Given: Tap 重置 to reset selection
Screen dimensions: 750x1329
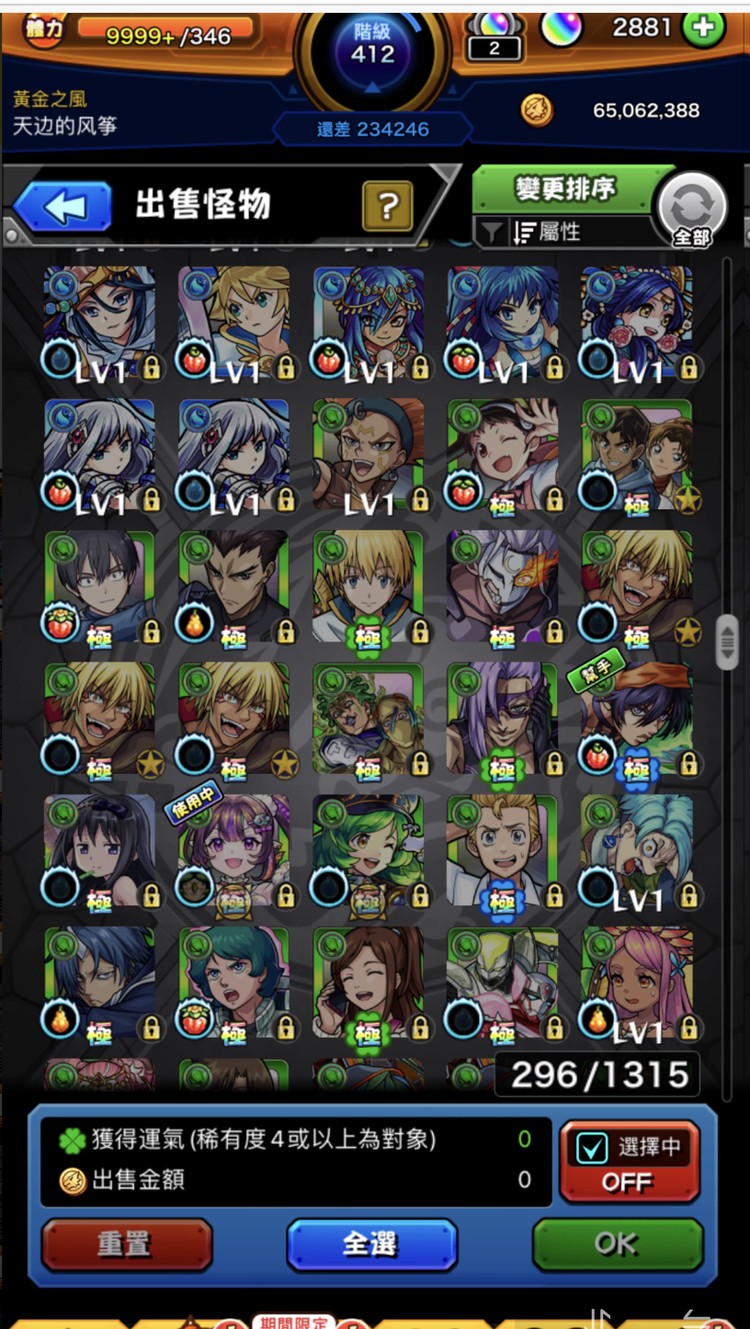Looking at the screenshot, I should click(126, 1243).
